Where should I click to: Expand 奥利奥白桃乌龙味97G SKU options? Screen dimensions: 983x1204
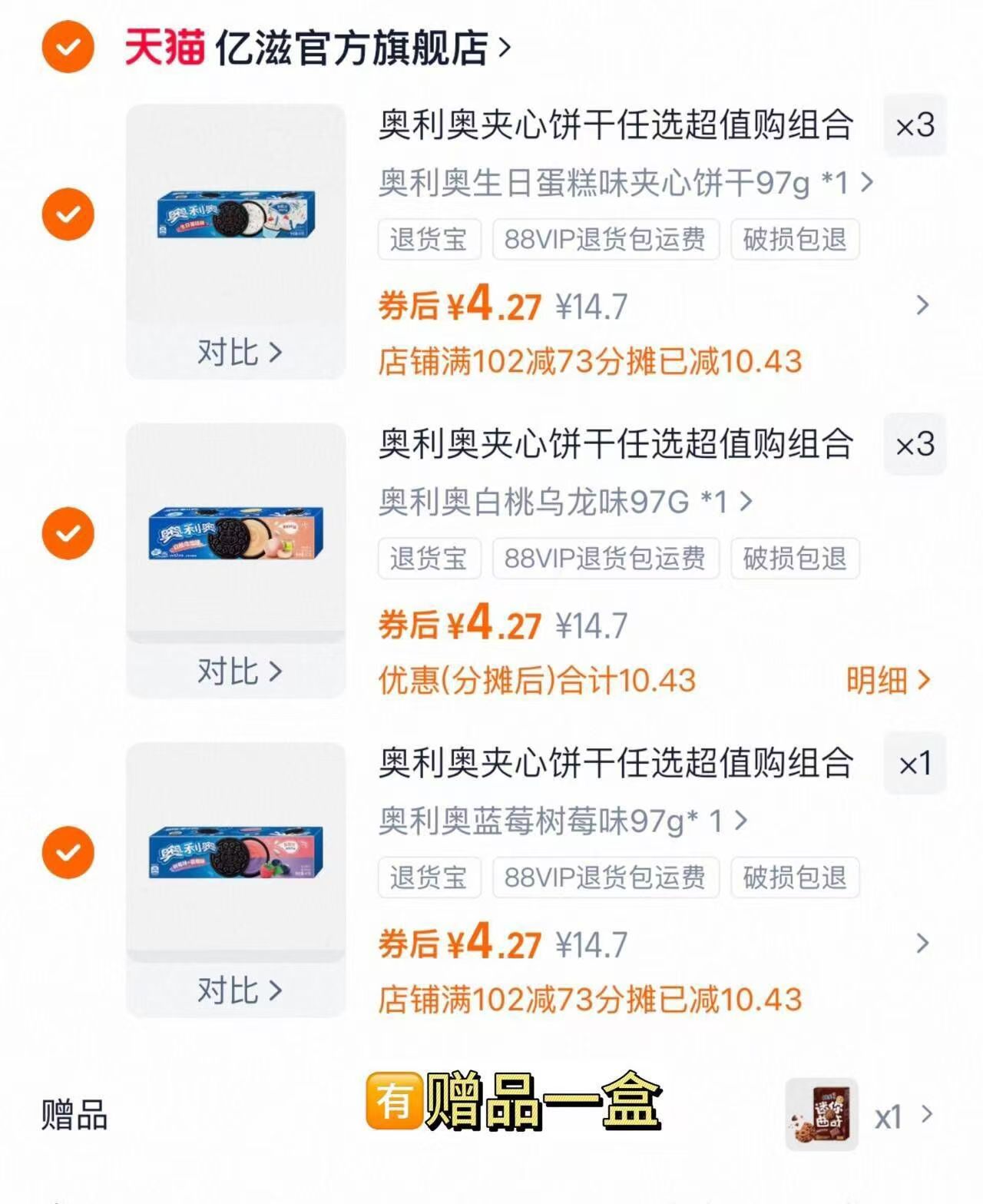point(561,501)
